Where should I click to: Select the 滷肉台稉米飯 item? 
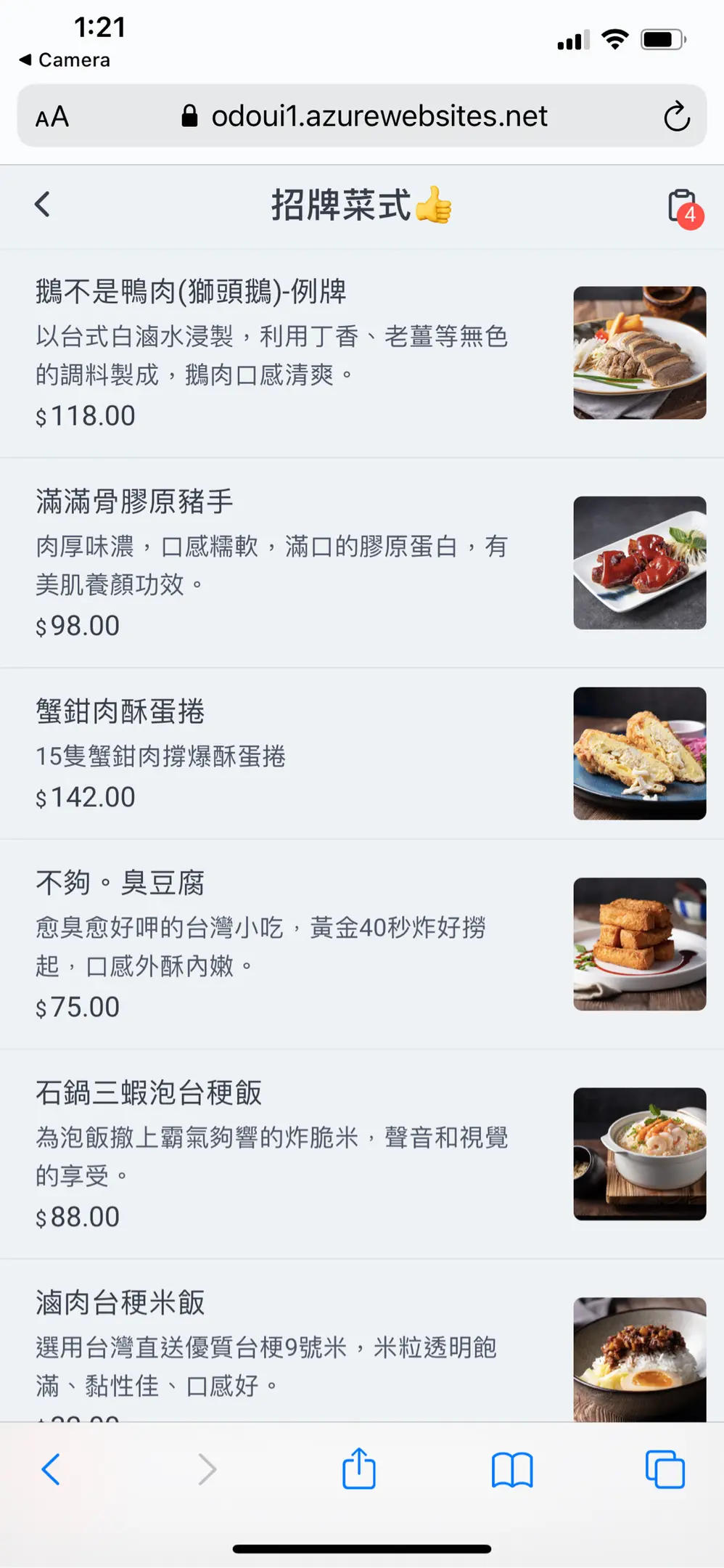[x=362, y=1341]
